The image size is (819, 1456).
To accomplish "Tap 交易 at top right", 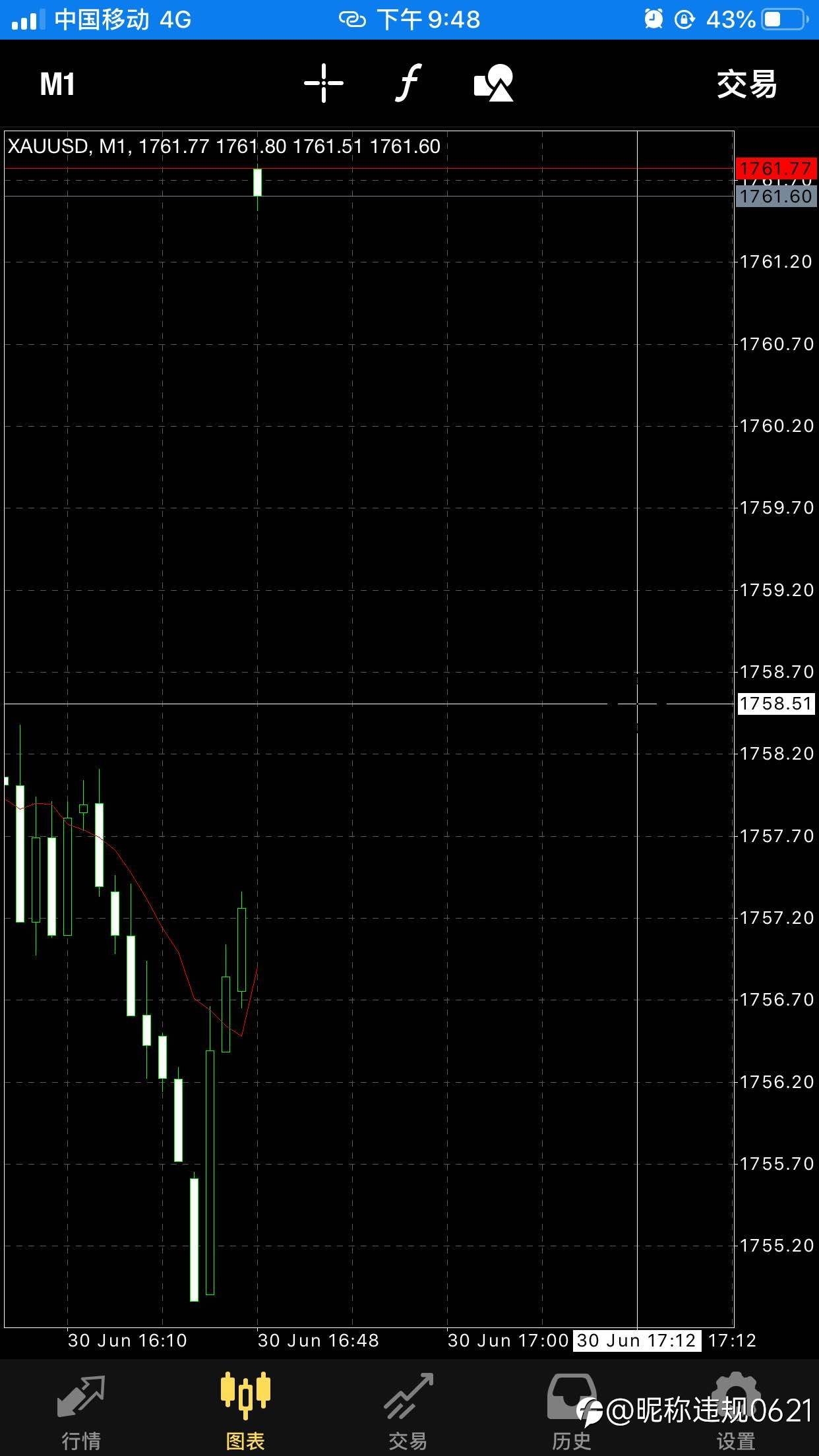I will 747,84.
